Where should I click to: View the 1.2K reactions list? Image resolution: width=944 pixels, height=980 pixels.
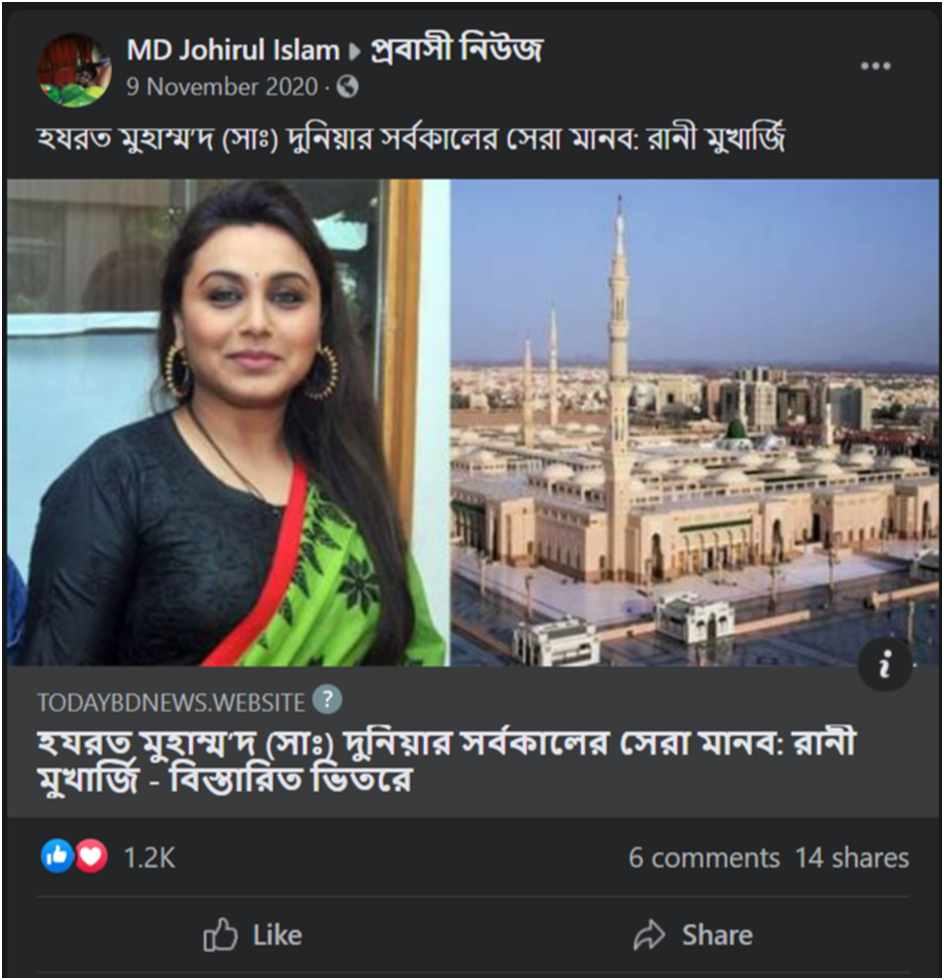click(x=148, y=857)
